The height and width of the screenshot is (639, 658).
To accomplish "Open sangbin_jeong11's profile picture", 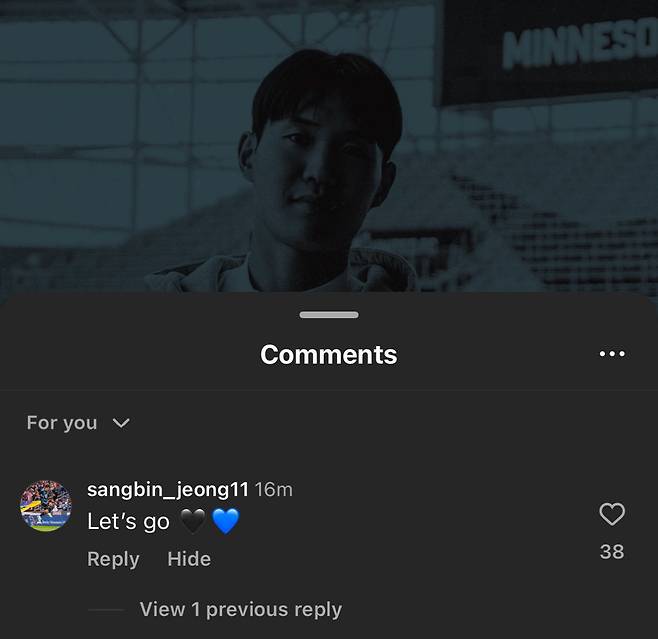I will pyautogui.click(x=46, y=506).
